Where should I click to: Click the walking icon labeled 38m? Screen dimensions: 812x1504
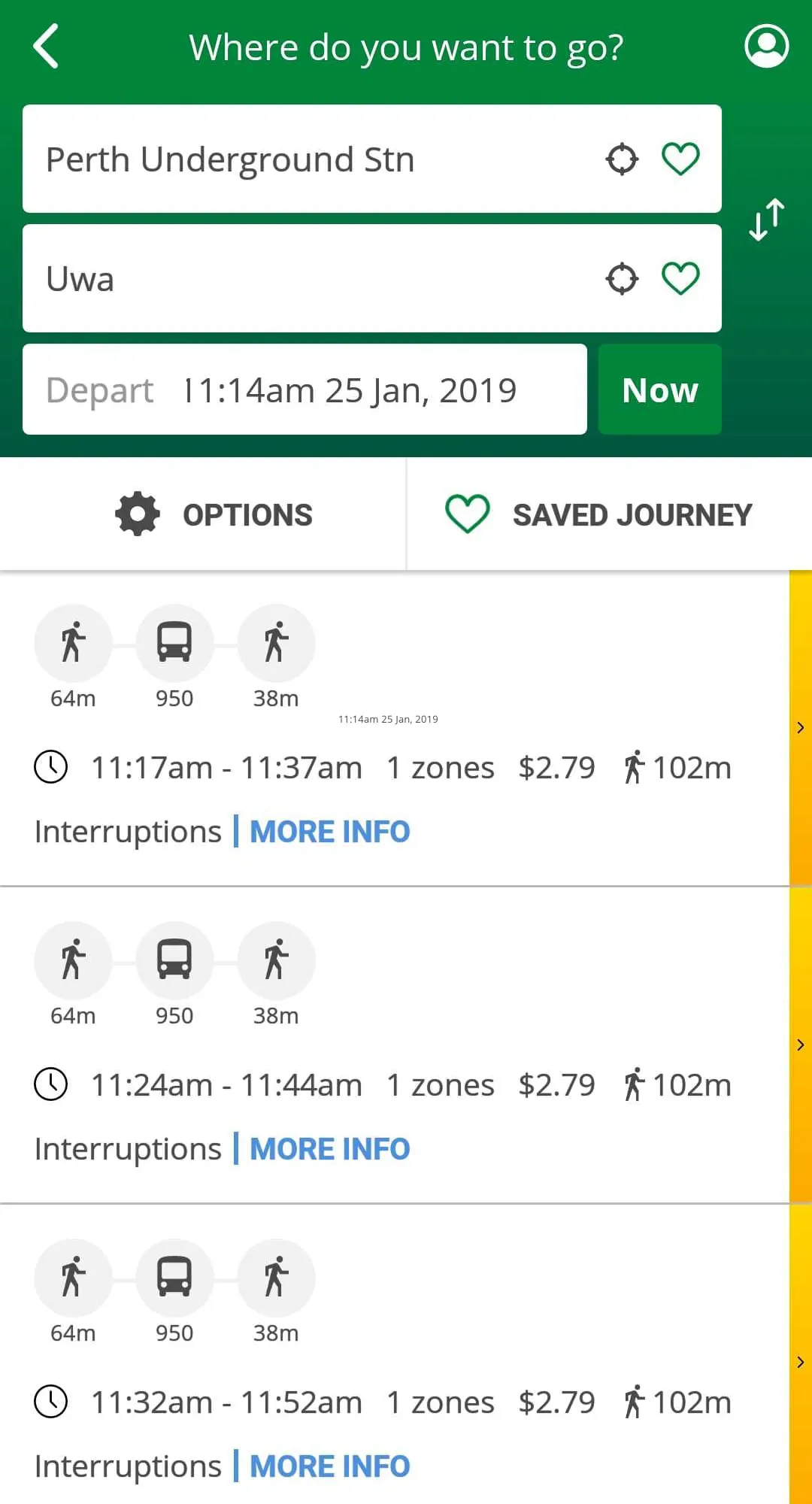(x=276, y=642)
